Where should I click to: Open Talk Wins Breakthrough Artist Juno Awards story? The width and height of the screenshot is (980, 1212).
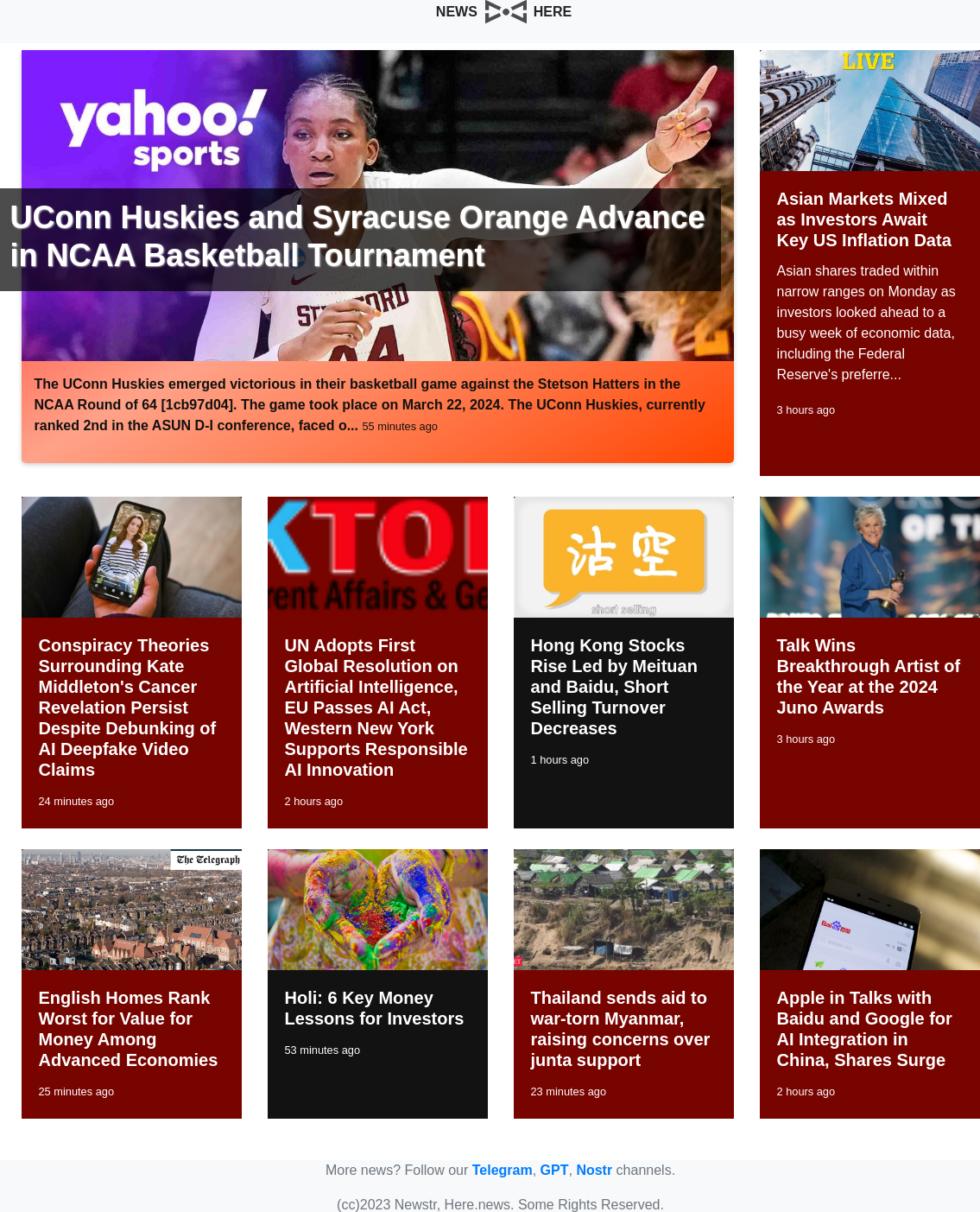tap(867, 676)
